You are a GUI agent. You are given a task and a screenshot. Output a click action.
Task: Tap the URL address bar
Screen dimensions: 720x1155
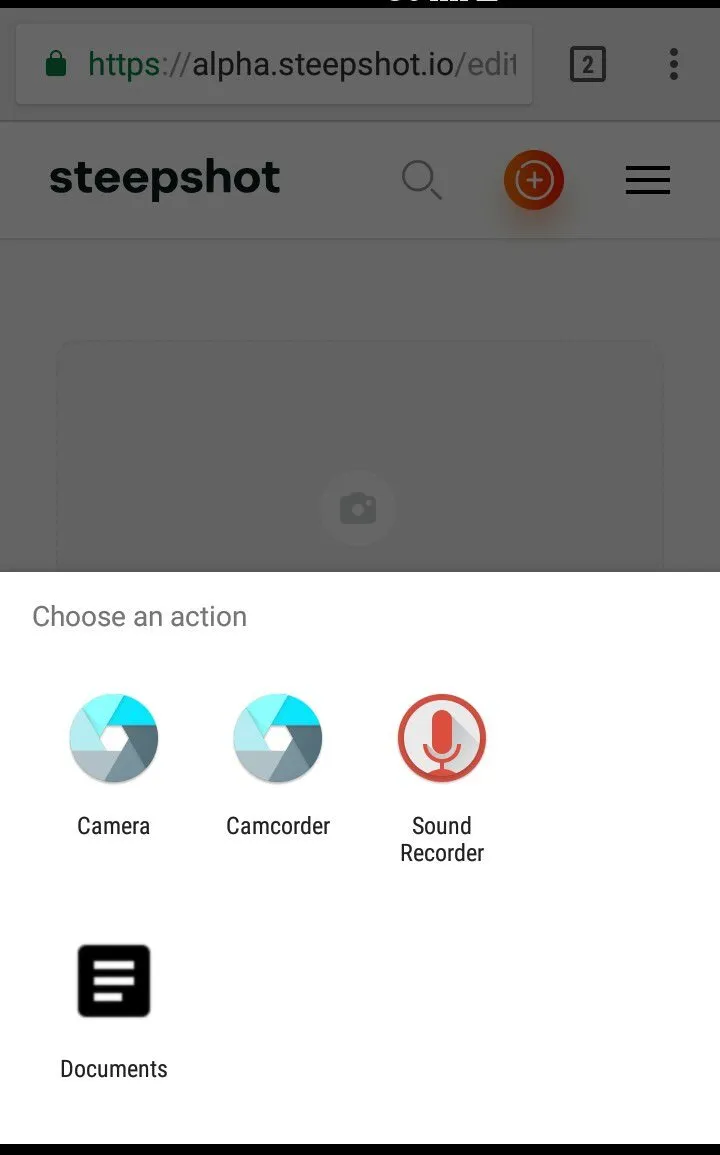pos(274,64)
